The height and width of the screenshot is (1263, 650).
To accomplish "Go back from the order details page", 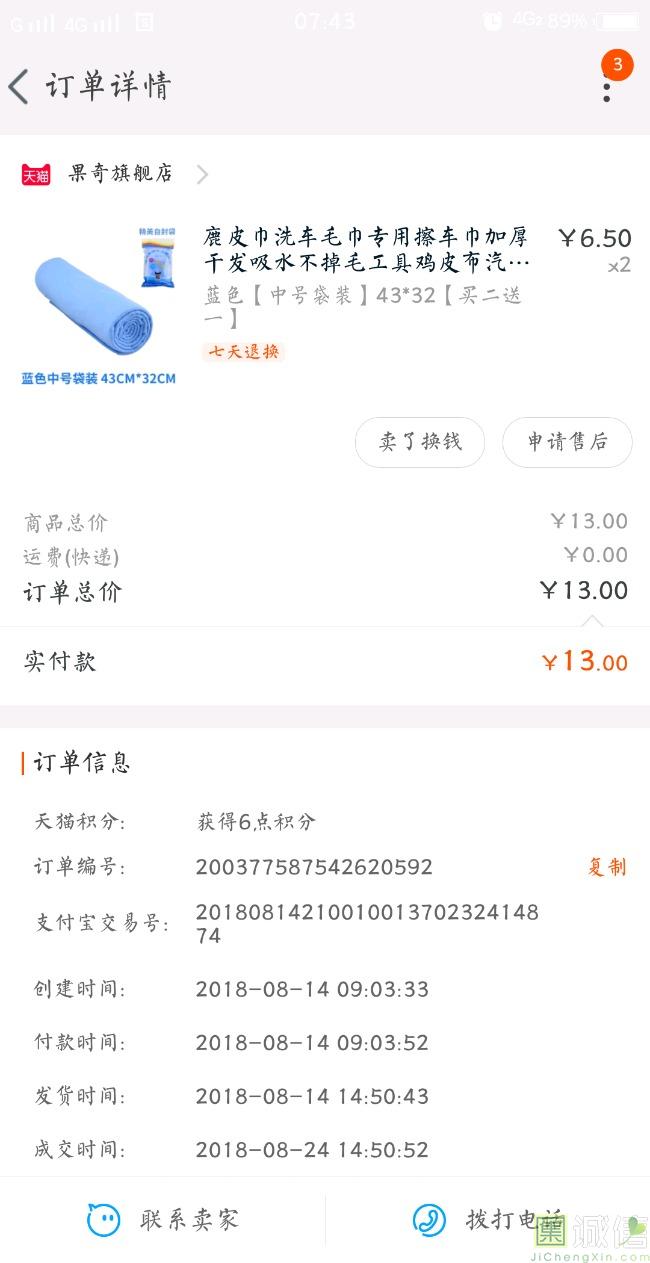I will tap(19, 87).
